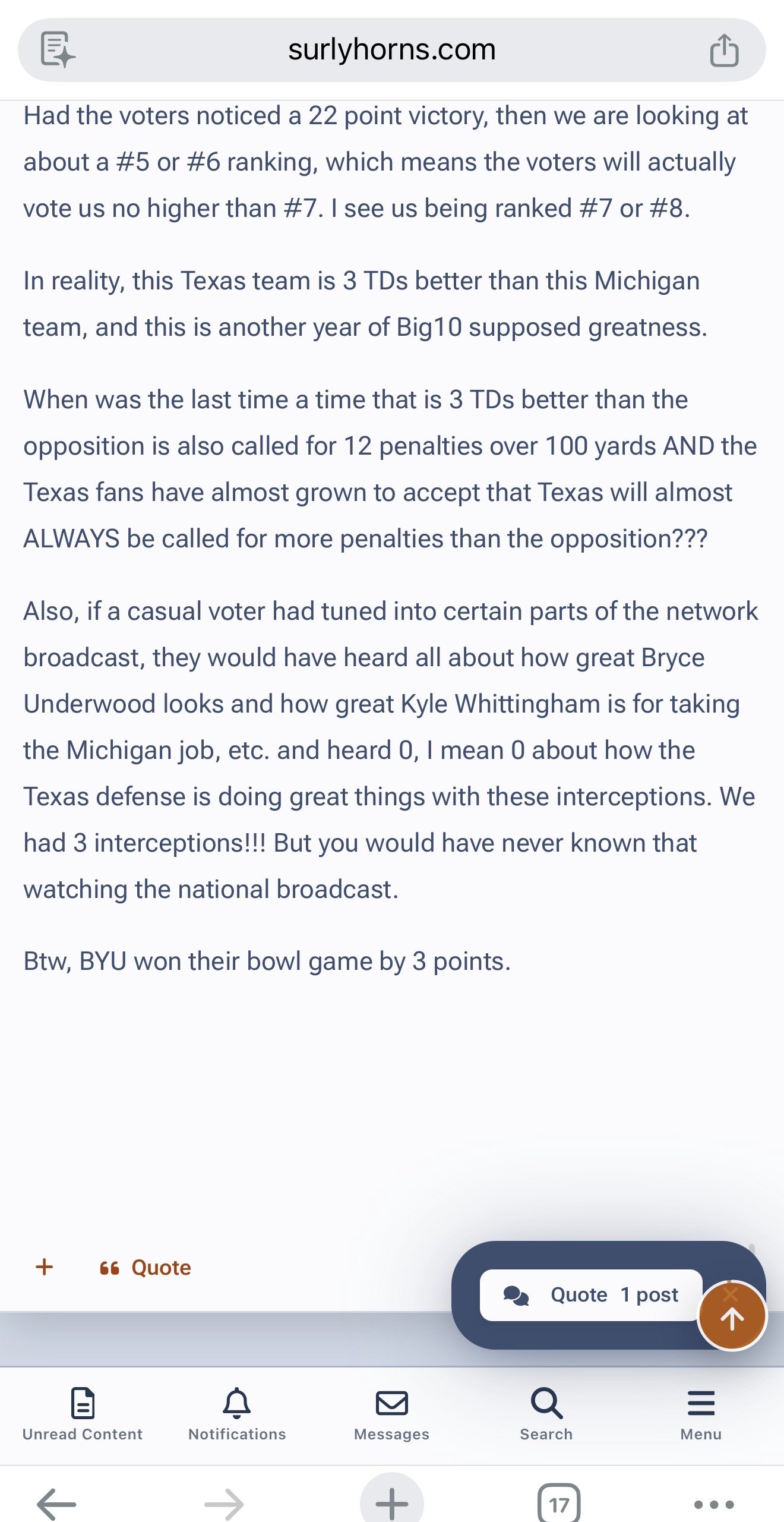The width and height of the screenshot is (784, 1522).
Task: Tap the surlyhorns.com address bar
Action: pyautogui.click(x=391, y=49)
